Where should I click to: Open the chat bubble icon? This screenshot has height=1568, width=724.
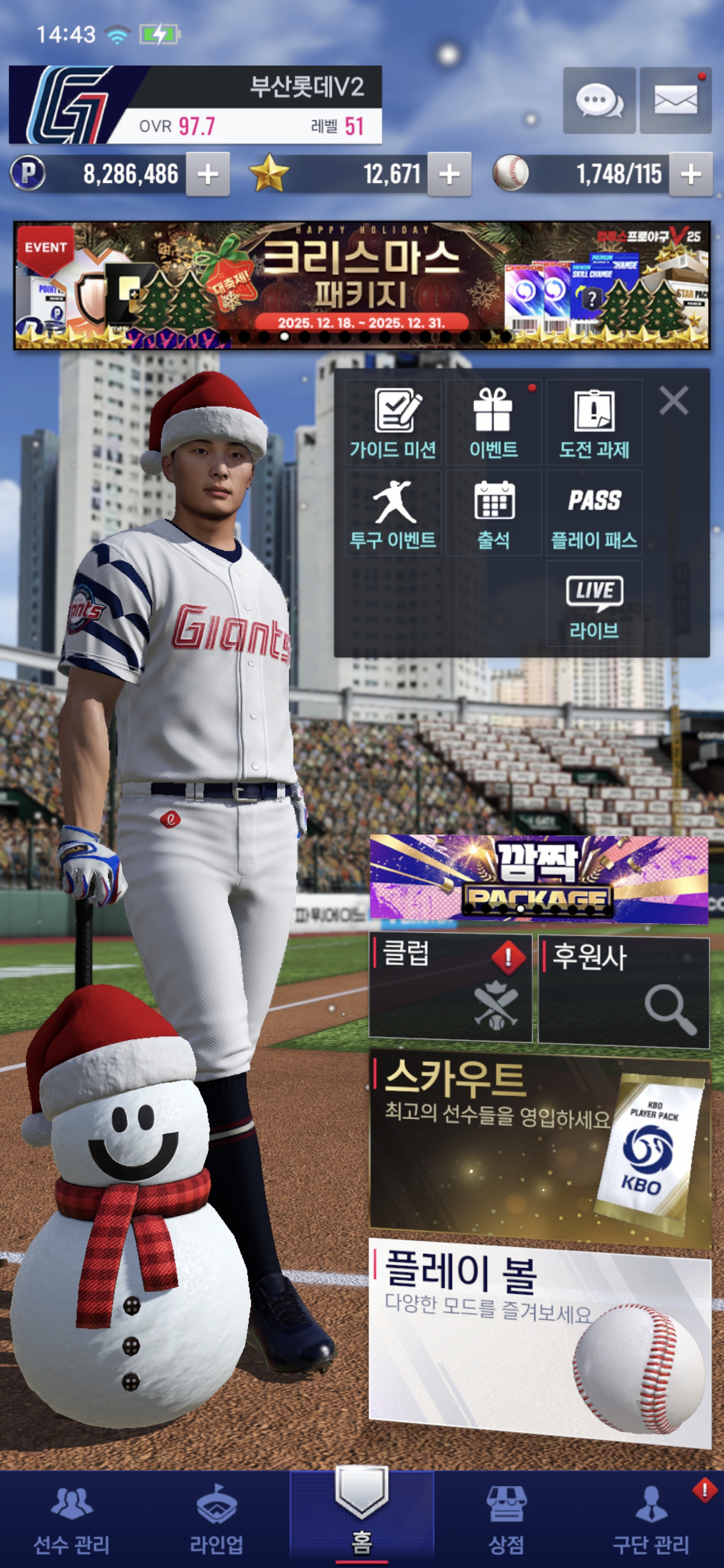tap(599, 101)
